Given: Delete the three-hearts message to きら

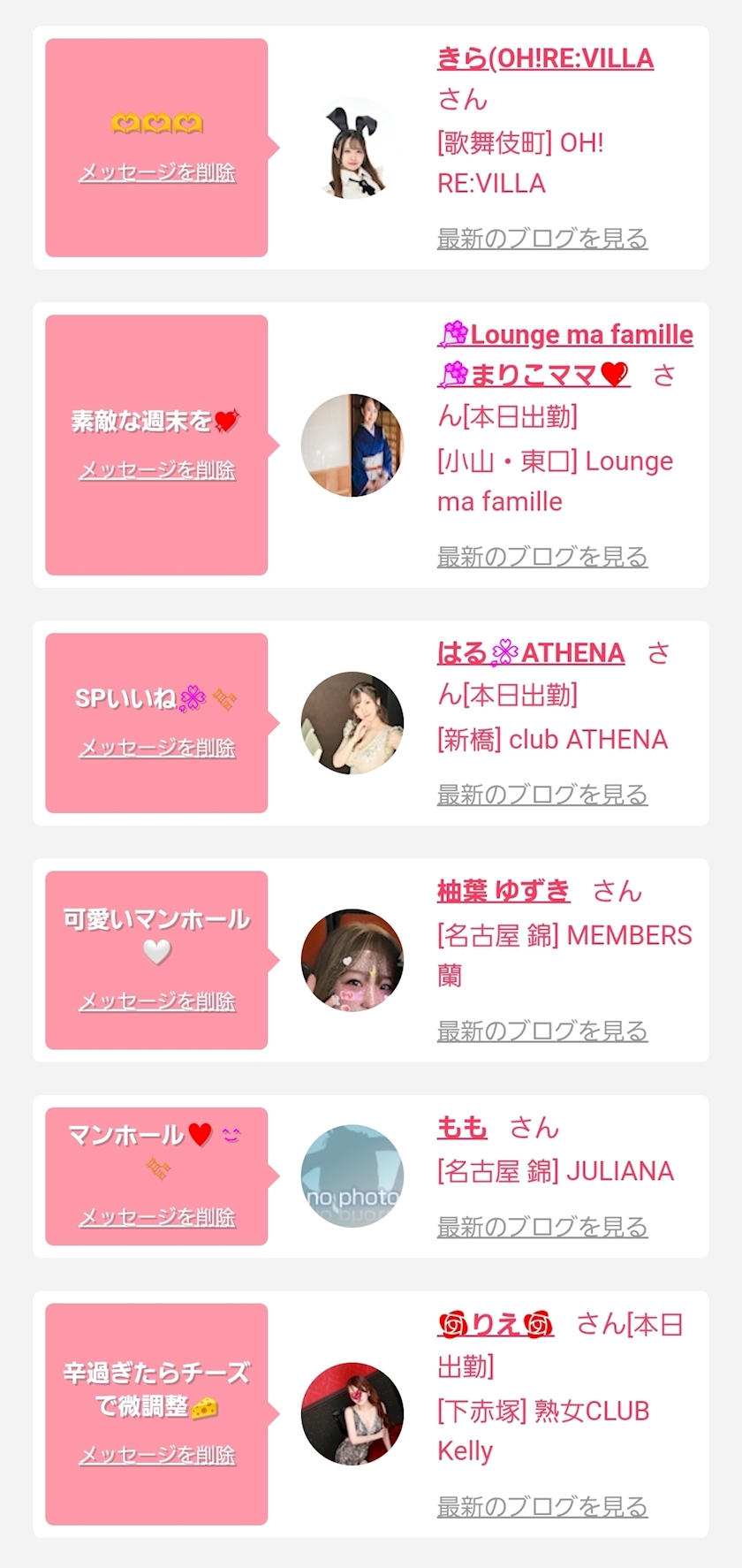Looking at the screenshot, I should click(x=157, y=172).
